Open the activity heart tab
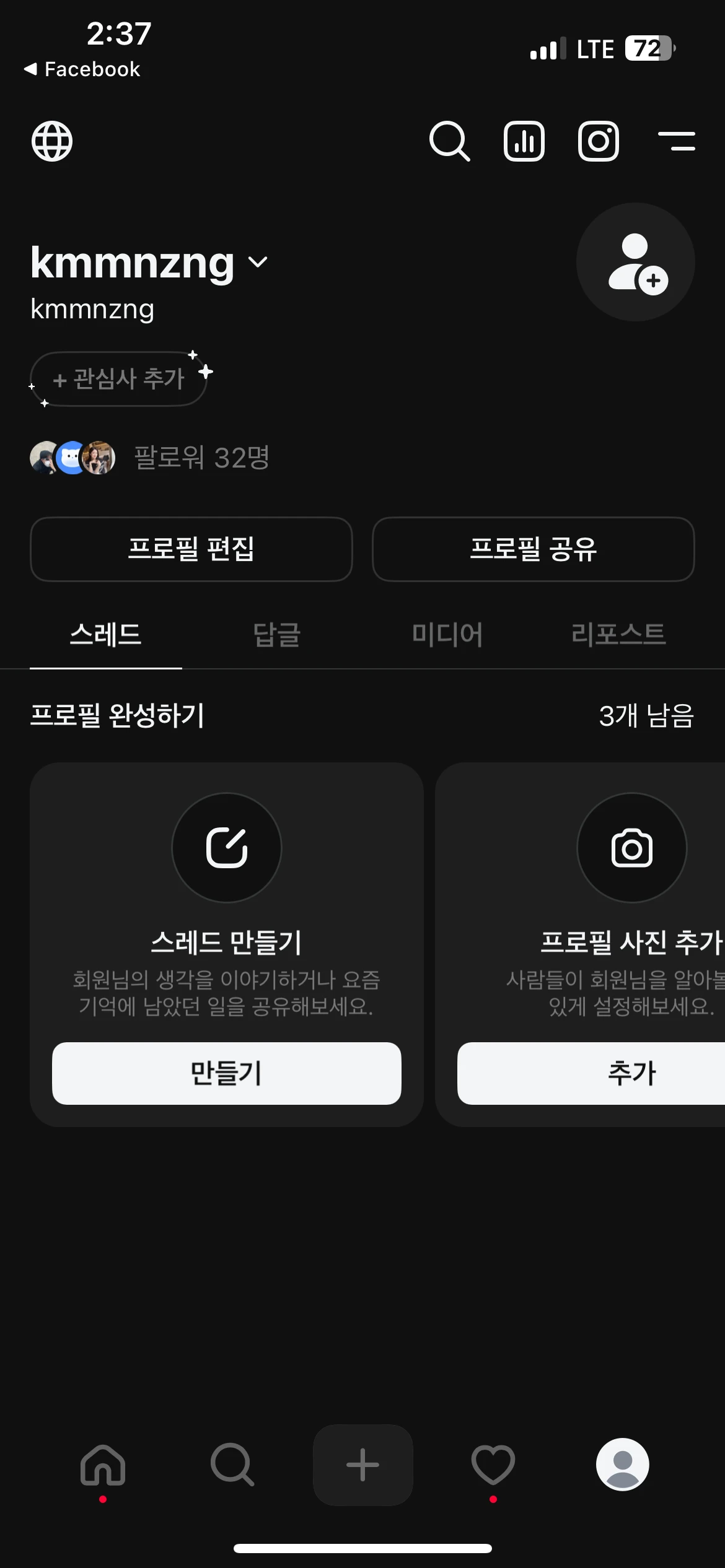 click(x=493, y=1465)
